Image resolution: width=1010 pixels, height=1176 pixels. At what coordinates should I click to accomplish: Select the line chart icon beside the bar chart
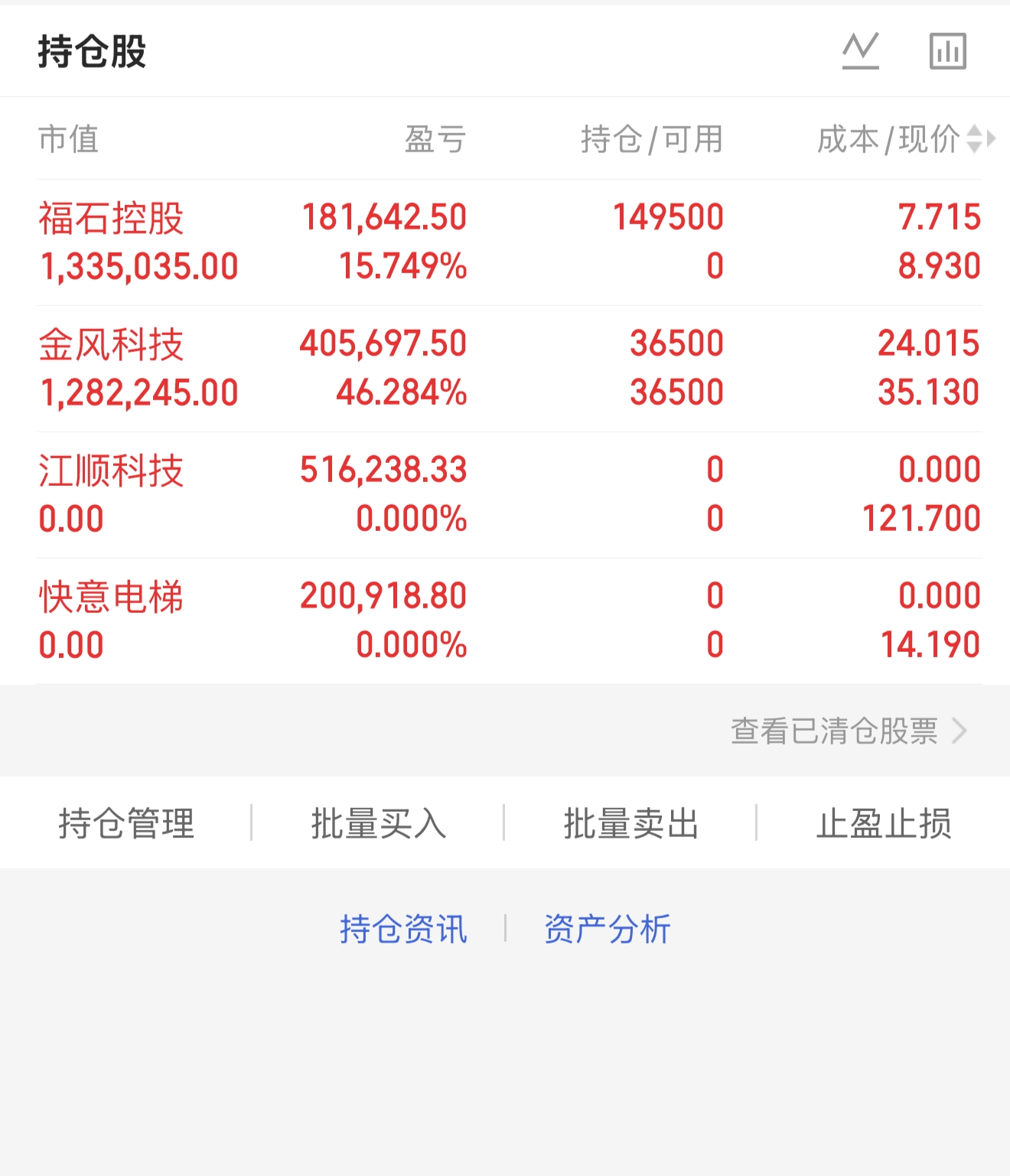[x=858, y=52]
